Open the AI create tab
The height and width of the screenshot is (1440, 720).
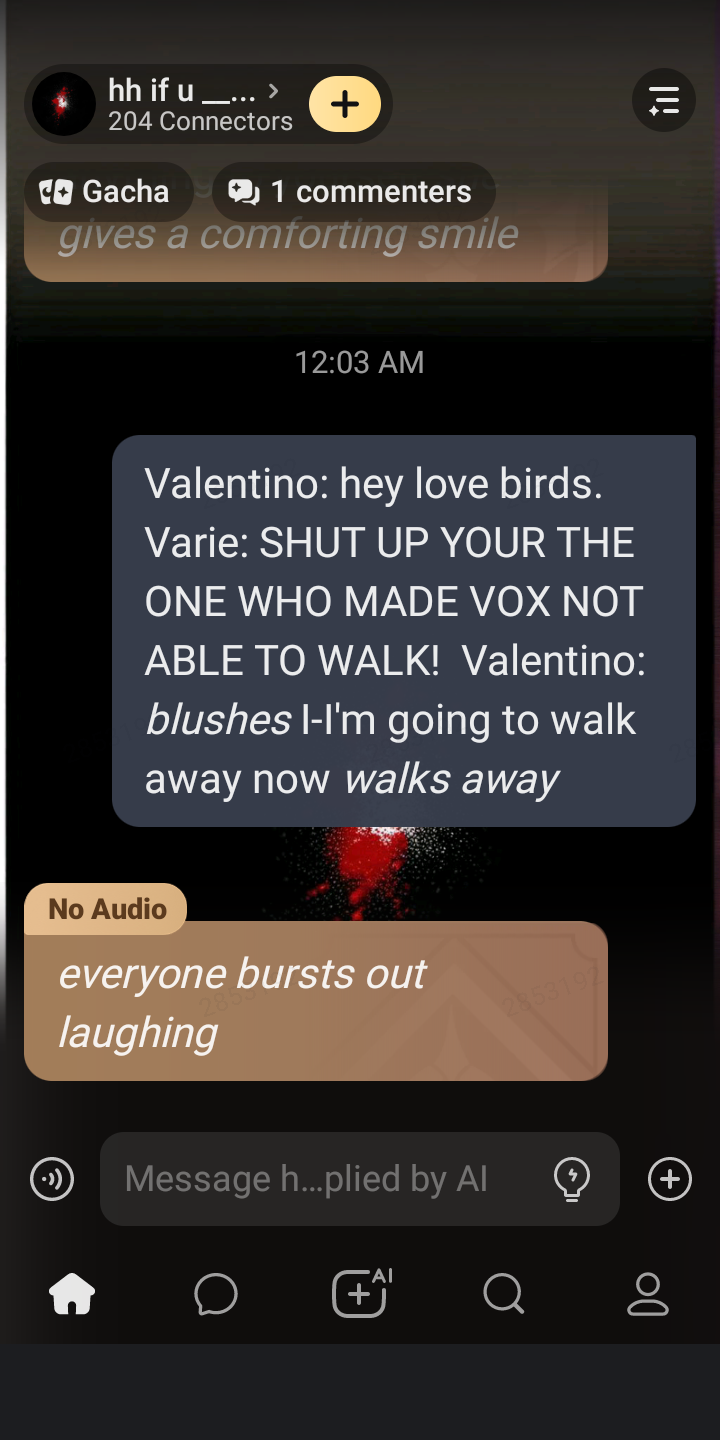[x=360, y=1294]
